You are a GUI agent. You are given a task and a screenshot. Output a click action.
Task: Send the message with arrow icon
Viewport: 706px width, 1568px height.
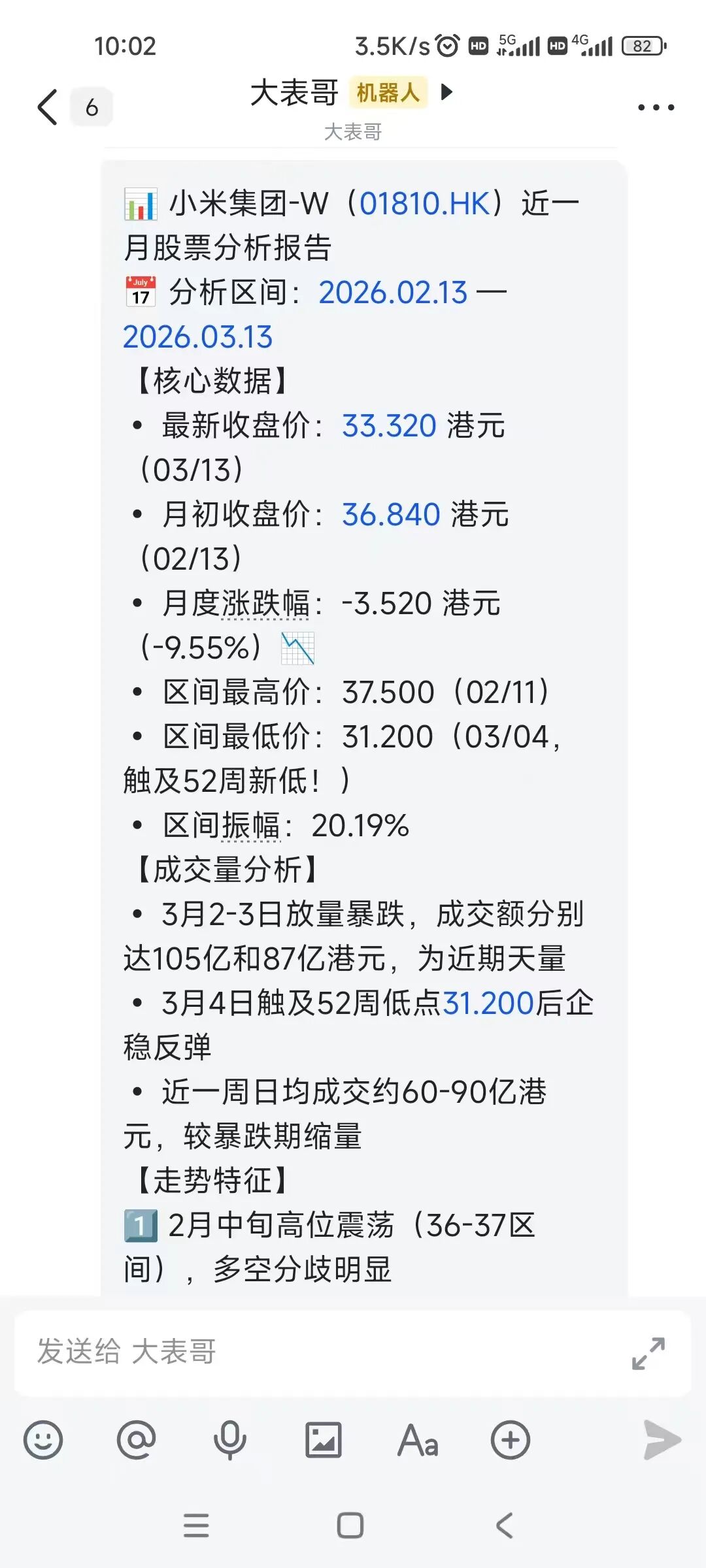662,1440
